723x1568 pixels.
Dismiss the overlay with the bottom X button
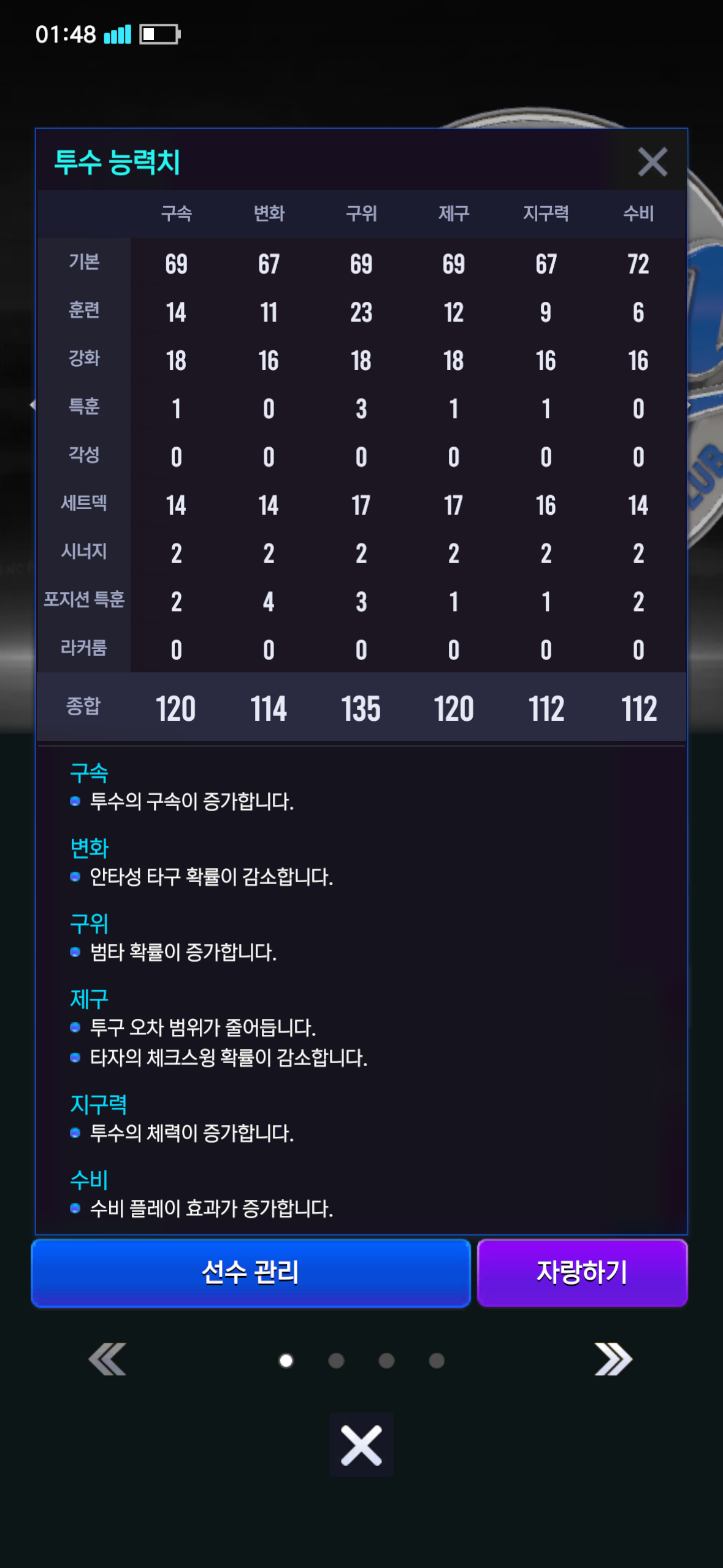click(x=361, y=1445)
